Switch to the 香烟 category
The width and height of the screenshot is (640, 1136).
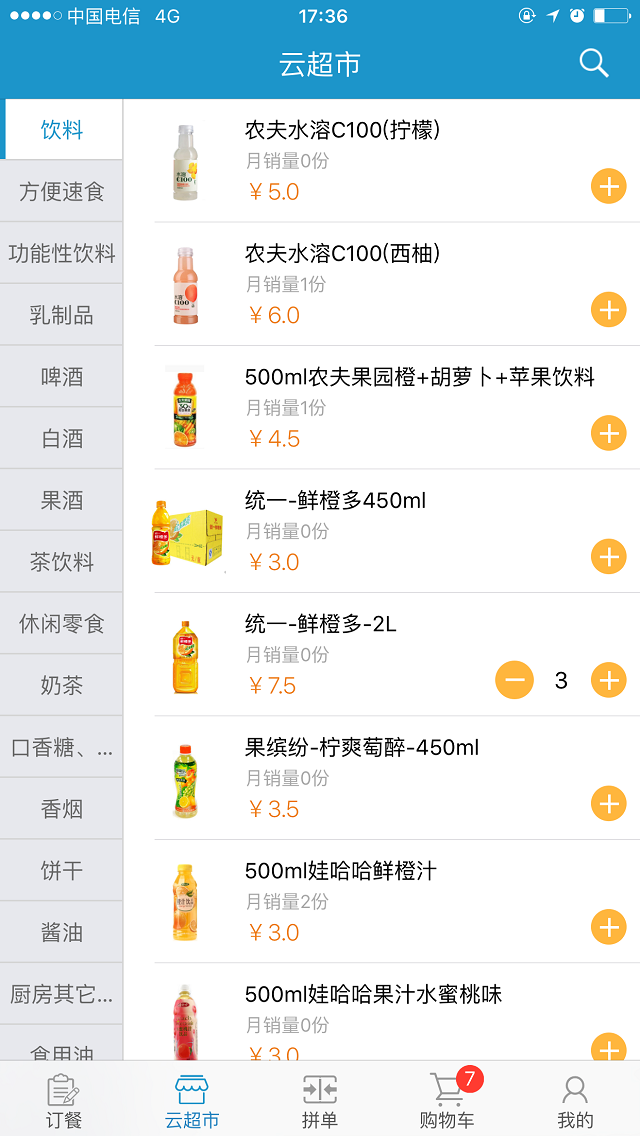tap(62, 809)
